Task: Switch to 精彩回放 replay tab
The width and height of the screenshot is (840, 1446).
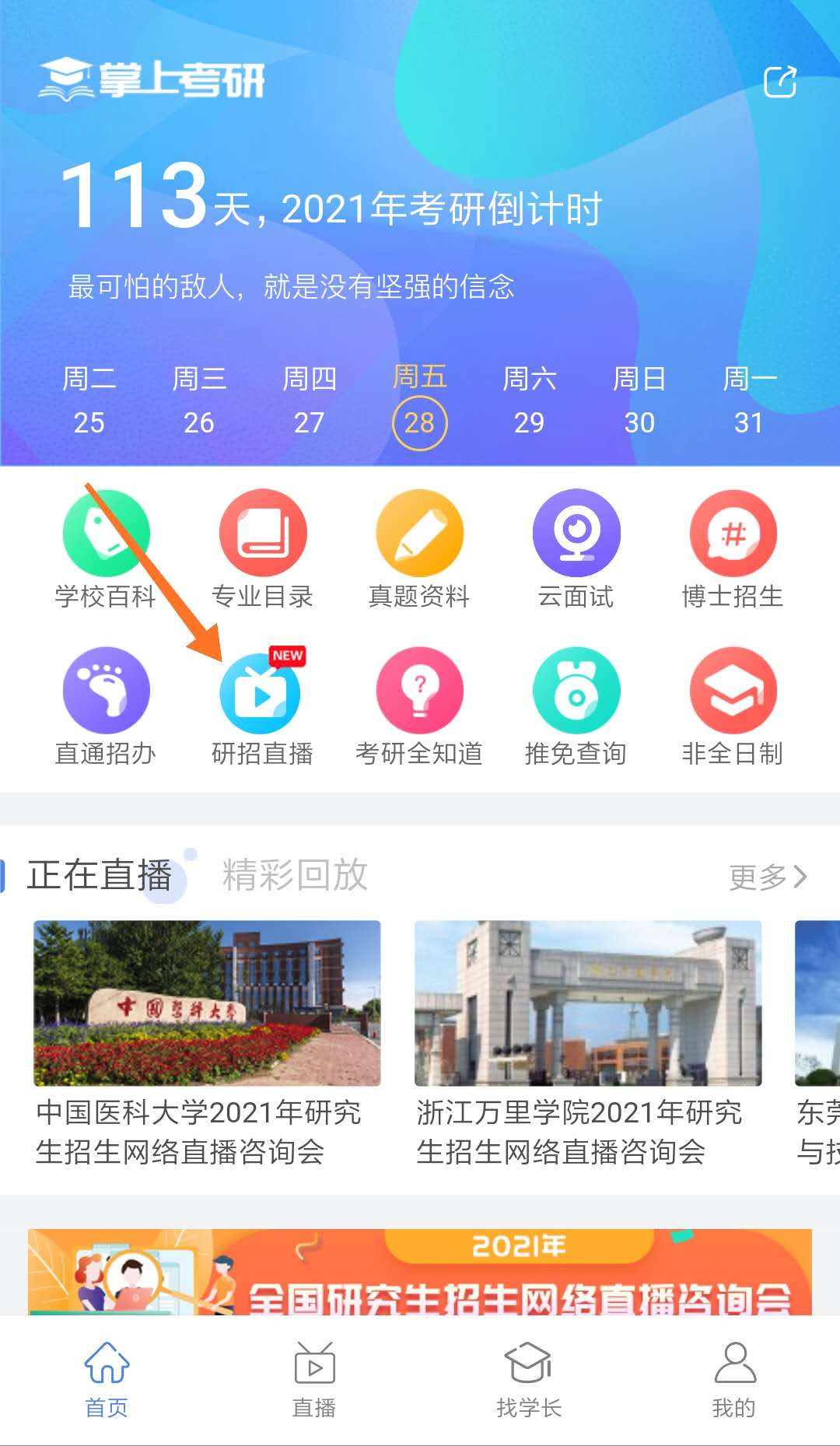Action: 295,875
